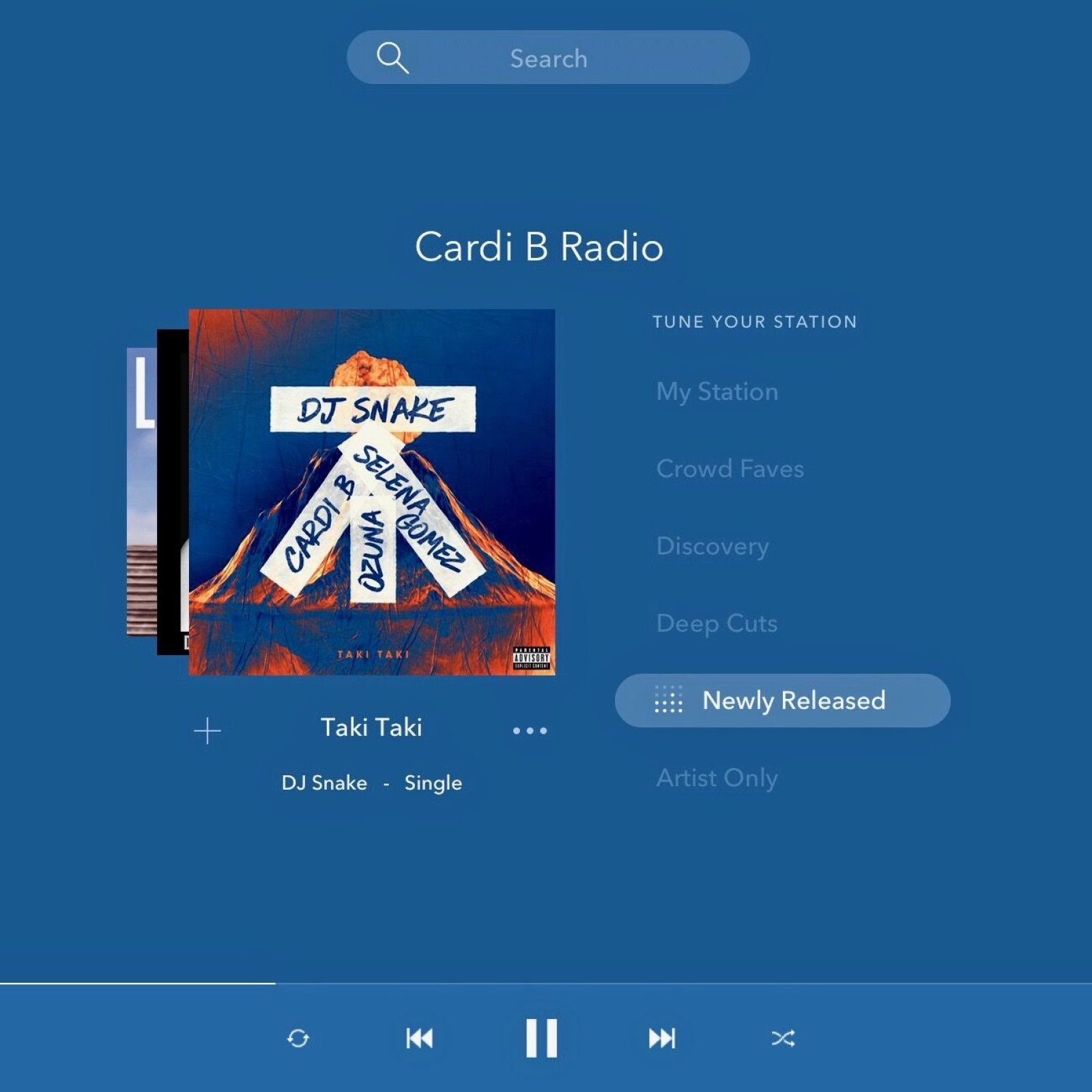Tap the replay icon
1092x1092 pixels.
[298, 1038]
